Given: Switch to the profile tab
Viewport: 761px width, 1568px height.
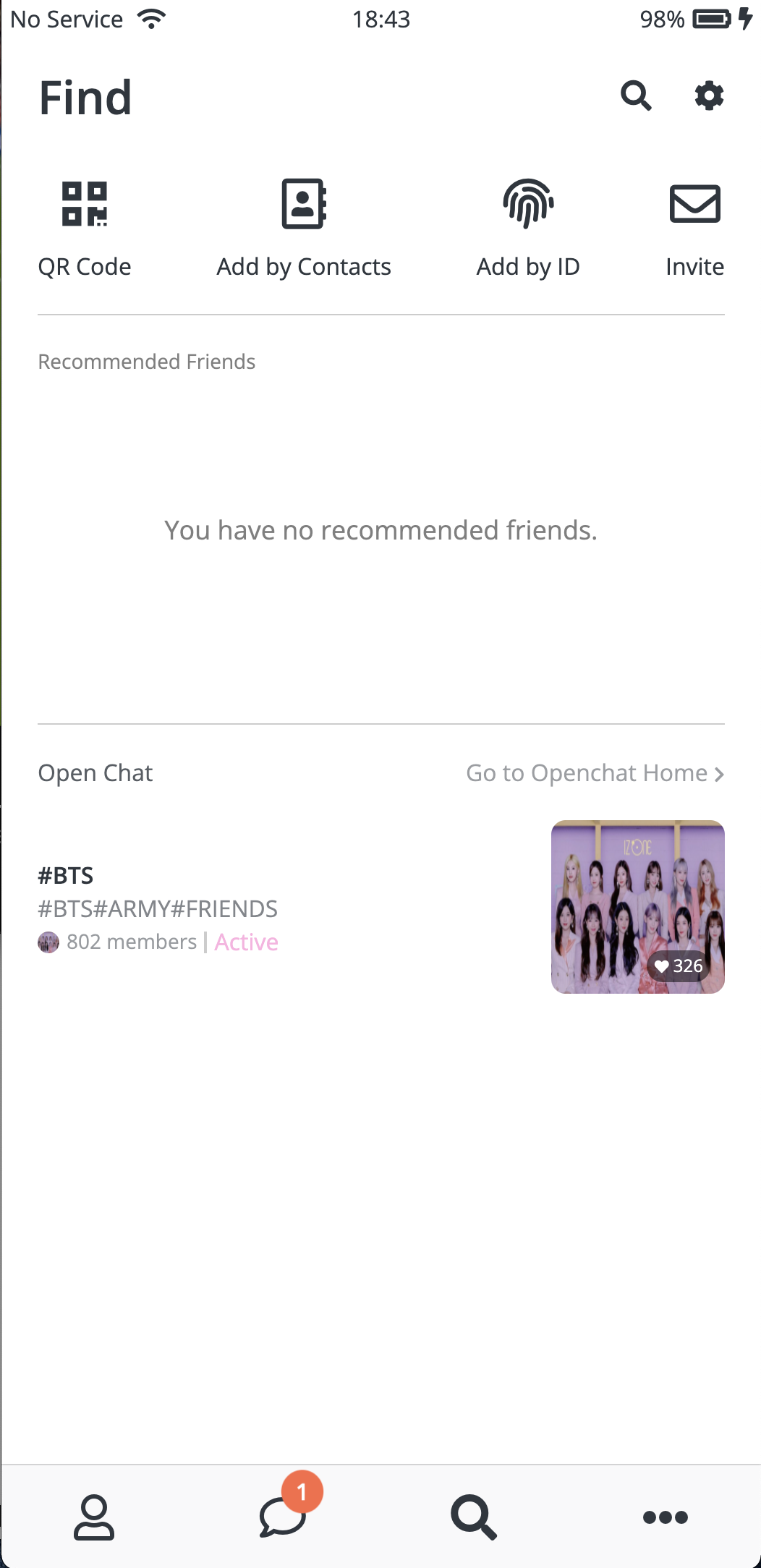Looking at the screenshot, I should [x=94, y=1517].
